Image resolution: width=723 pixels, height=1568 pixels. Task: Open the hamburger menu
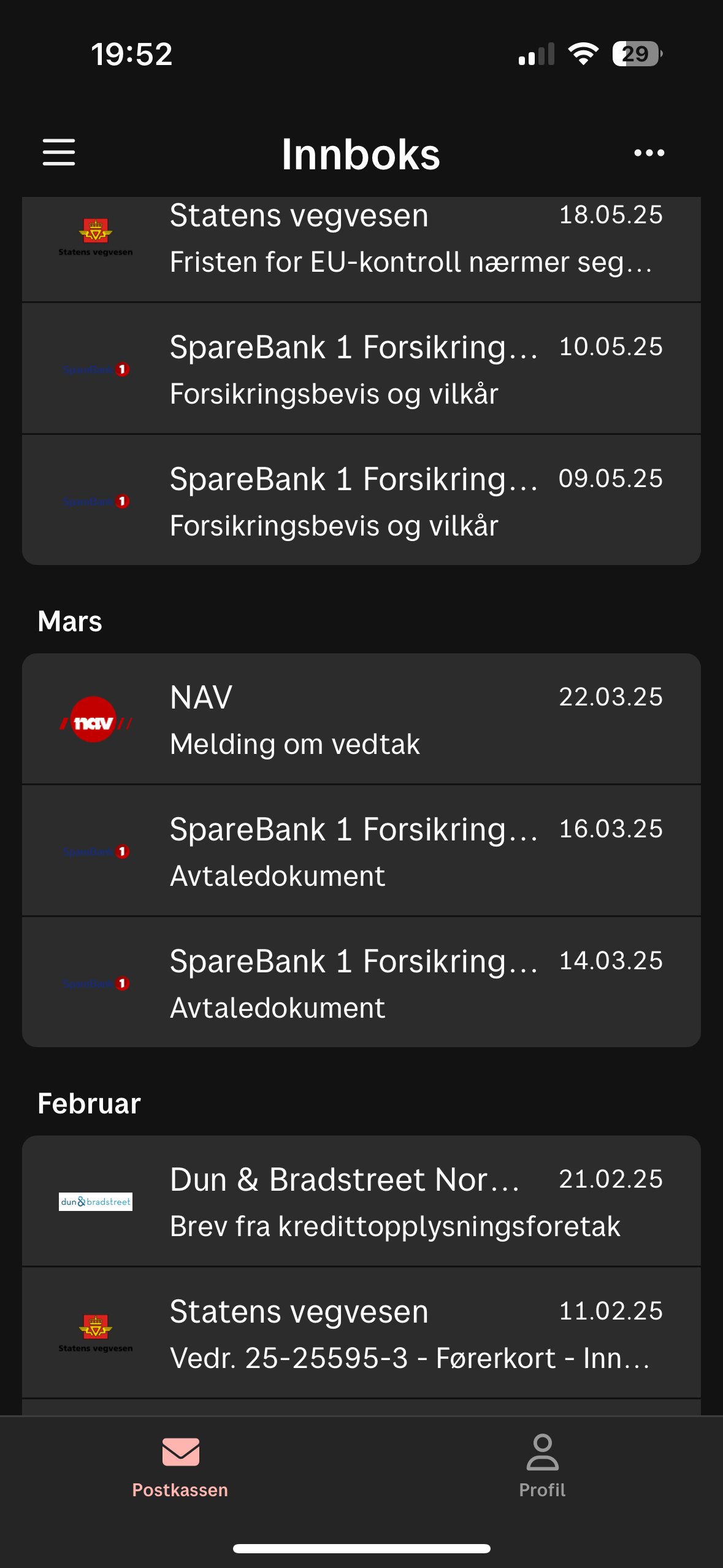59,152
